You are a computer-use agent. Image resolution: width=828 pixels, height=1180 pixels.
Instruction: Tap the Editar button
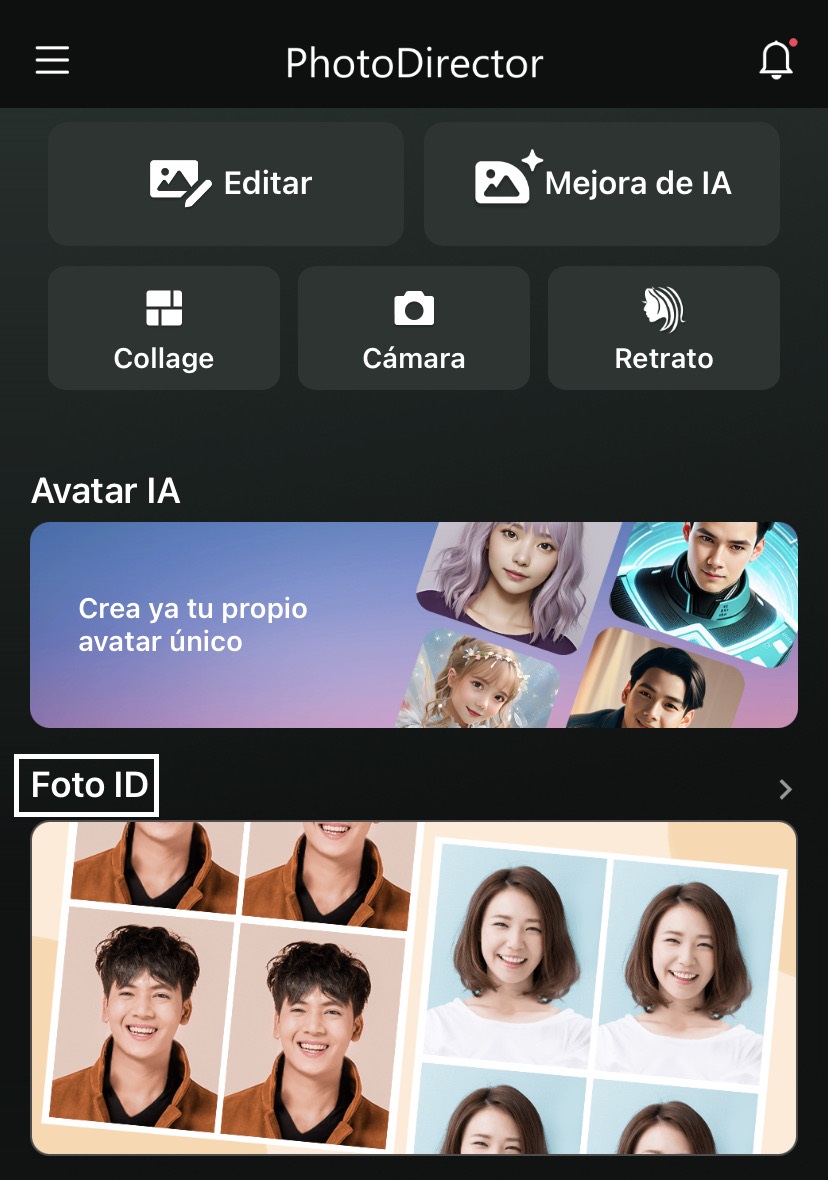tap(226, 183)
